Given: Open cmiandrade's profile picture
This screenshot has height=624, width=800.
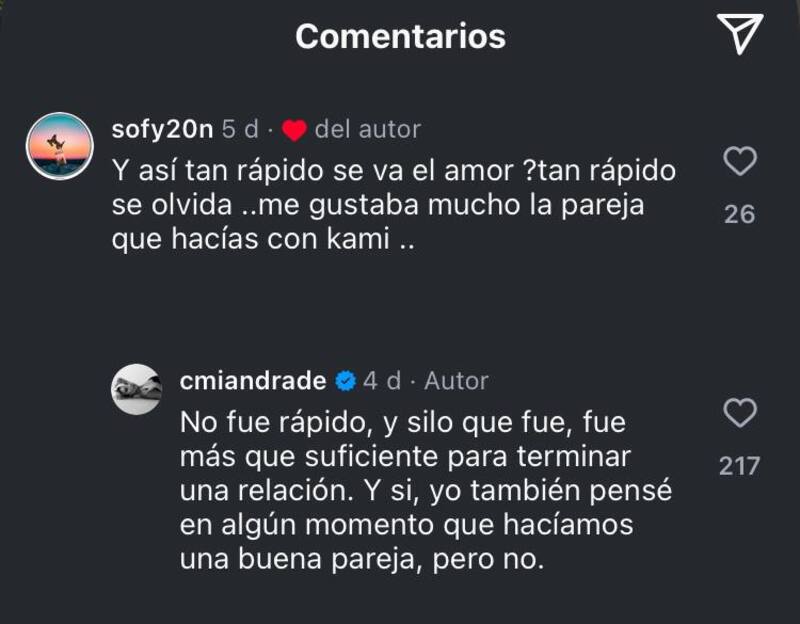Looking at the screenshot, I should [x=136, y=389].
